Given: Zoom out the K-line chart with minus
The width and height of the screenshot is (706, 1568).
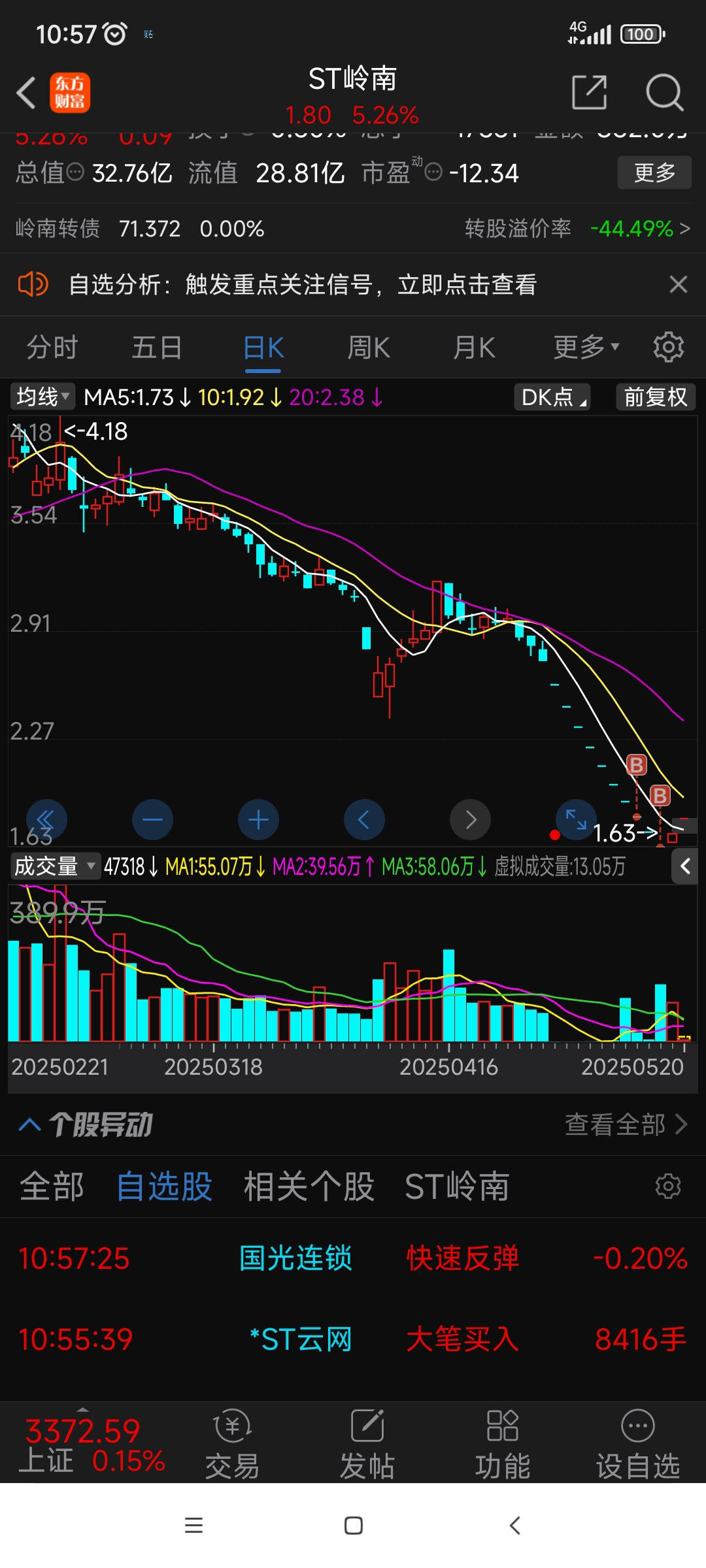Looking at the screenshot, I should click(x=152, y=819).
